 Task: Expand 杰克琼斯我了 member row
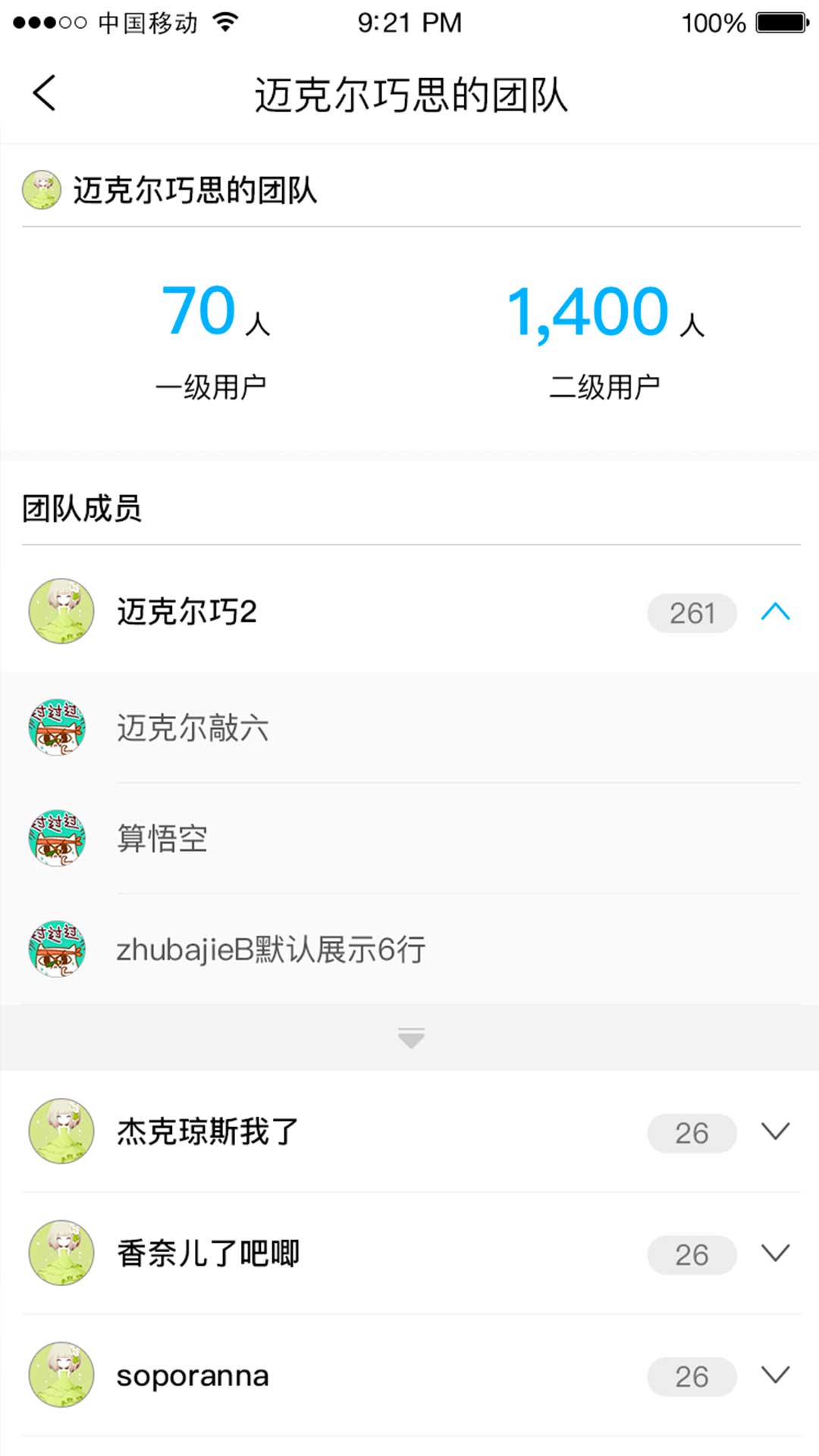pos(775,1131)
